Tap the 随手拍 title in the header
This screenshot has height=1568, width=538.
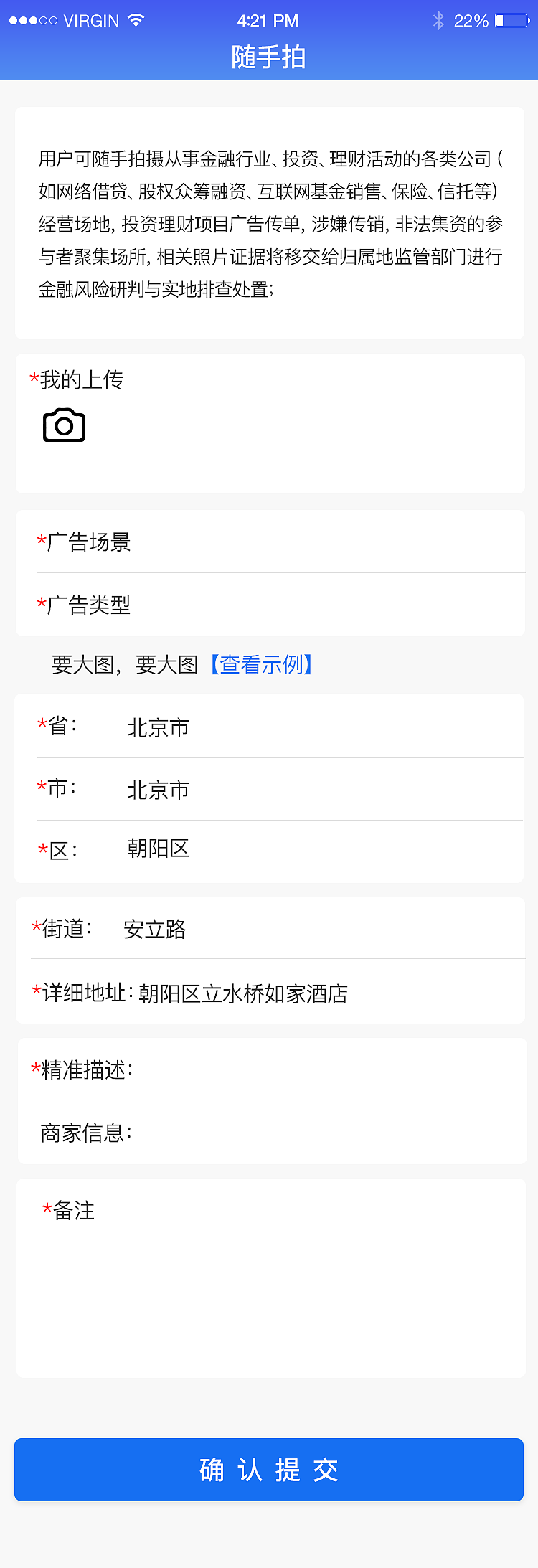point(269,57)
